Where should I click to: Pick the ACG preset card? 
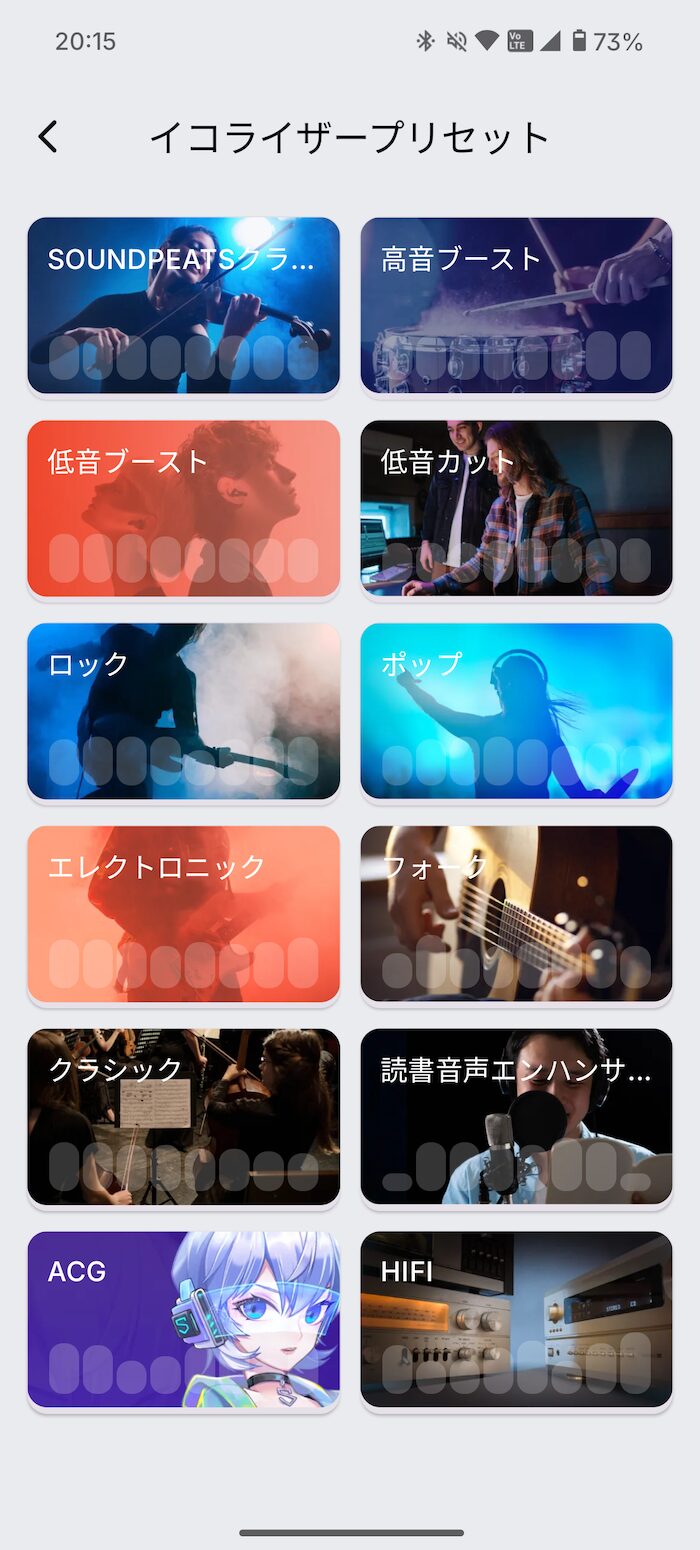(183, 1319)
